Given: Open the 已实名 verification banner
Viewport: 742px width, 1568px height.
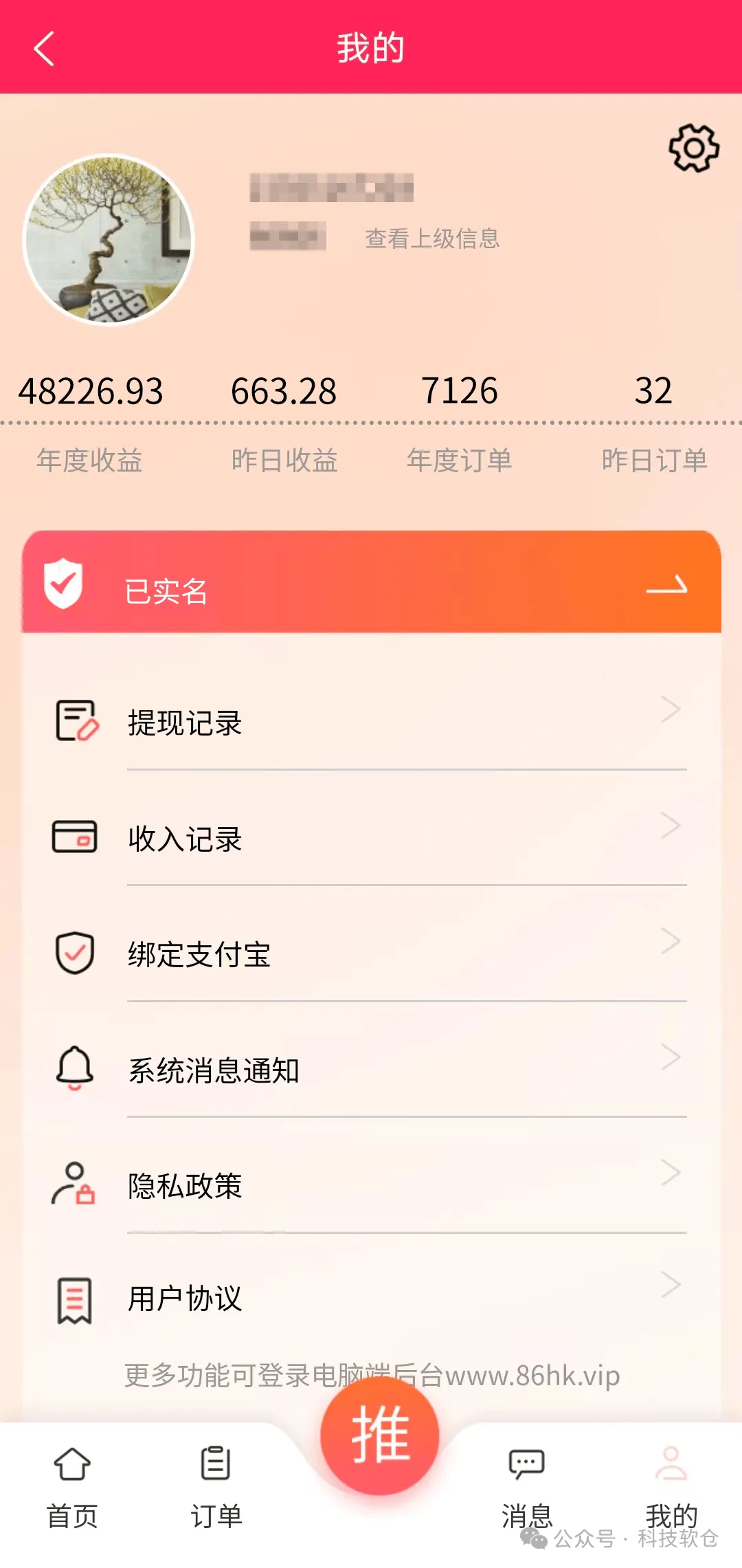Looking at the screenshot, I should (371, 583).
